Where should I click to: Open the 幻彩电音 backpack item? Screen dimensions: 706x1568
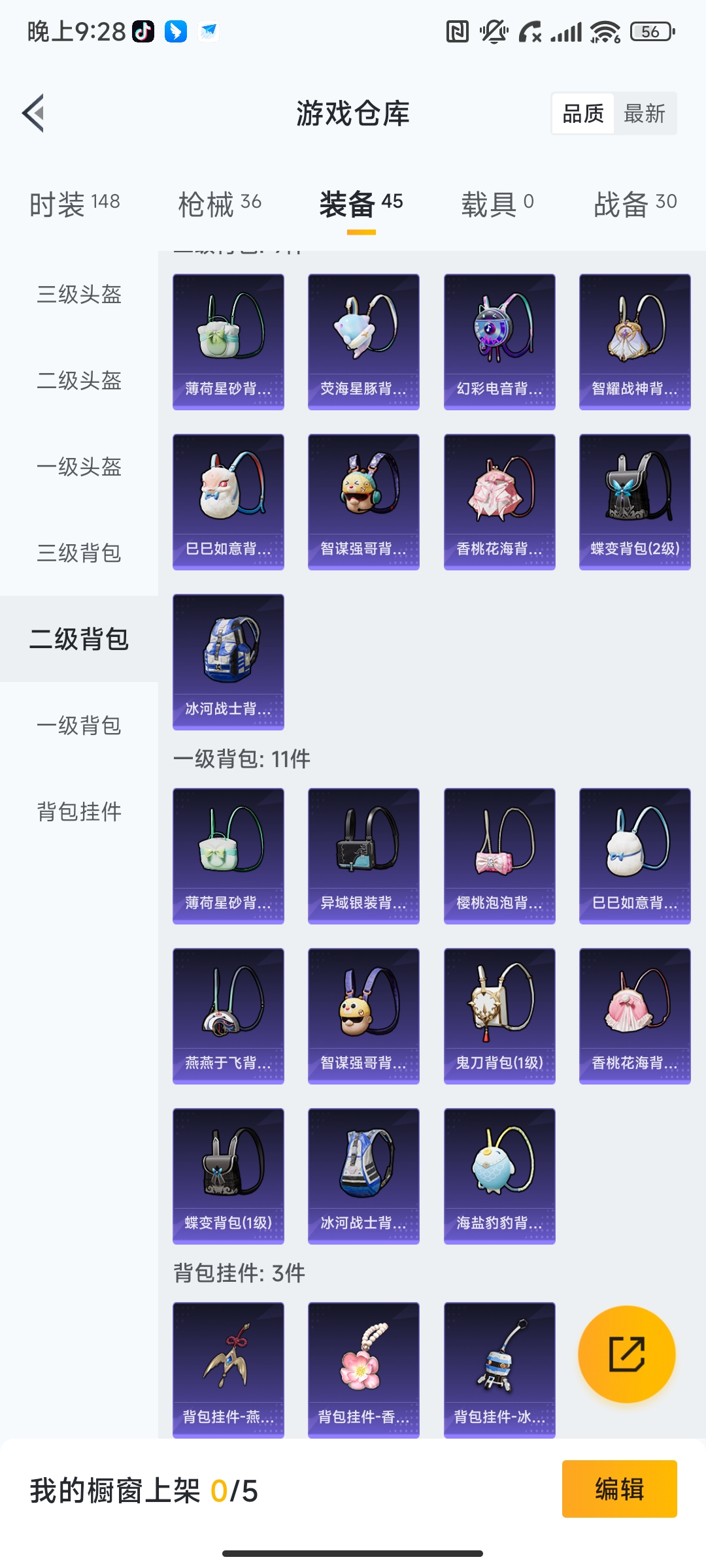(499, 342)
